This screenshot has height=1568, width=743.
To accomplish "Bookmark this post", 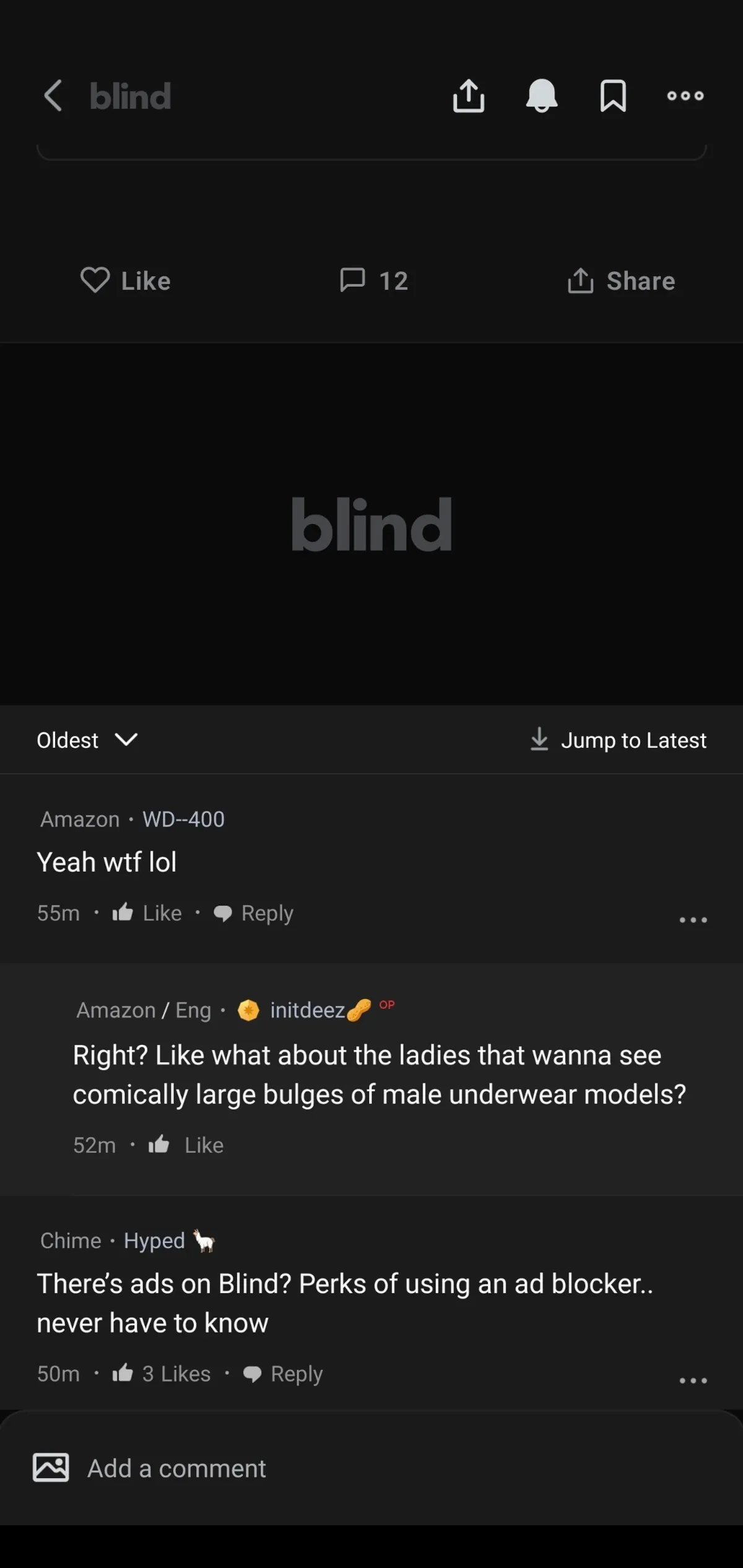I will pos(613,96).
